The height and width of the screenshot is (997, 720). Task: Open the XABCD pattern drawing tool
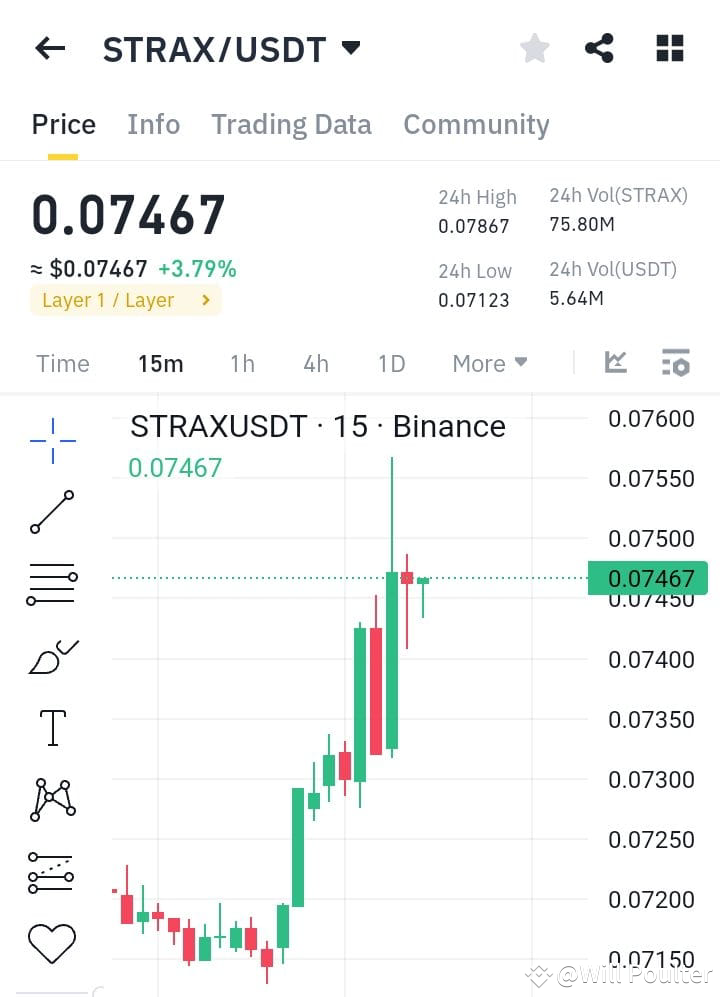(x=52, y=800)
